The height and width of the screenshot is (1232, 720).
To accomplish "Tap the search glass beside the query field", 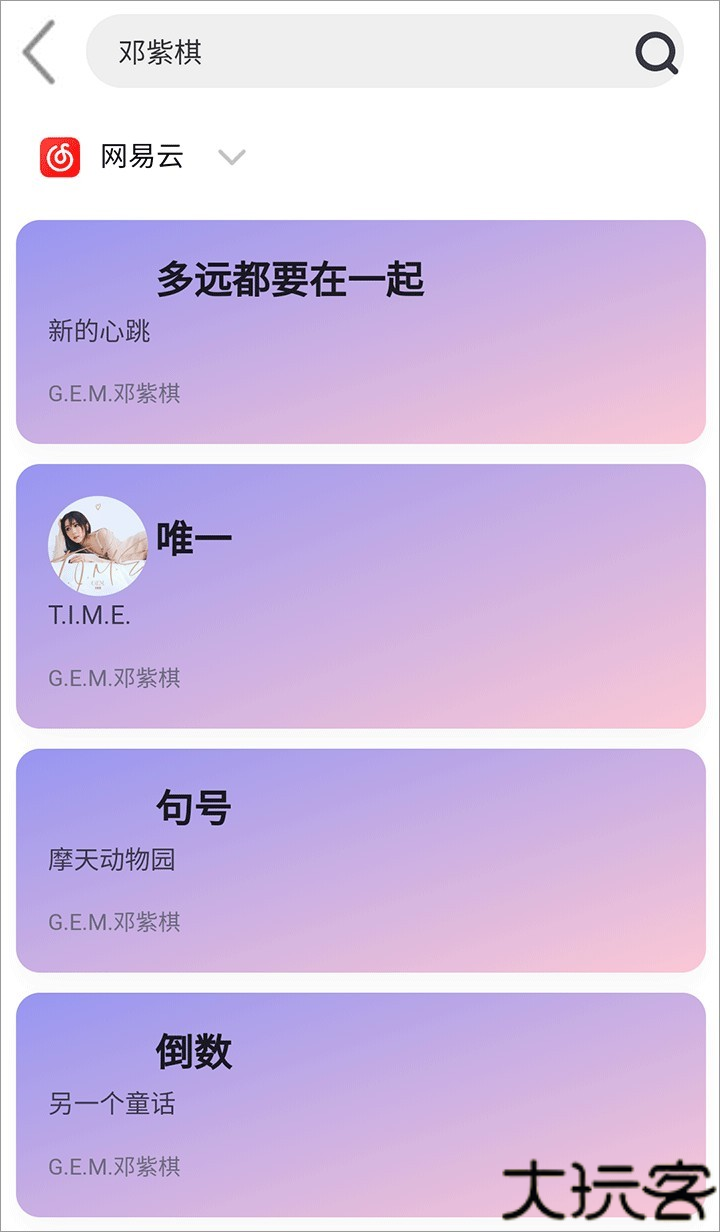I will click(x=655, y=54).
